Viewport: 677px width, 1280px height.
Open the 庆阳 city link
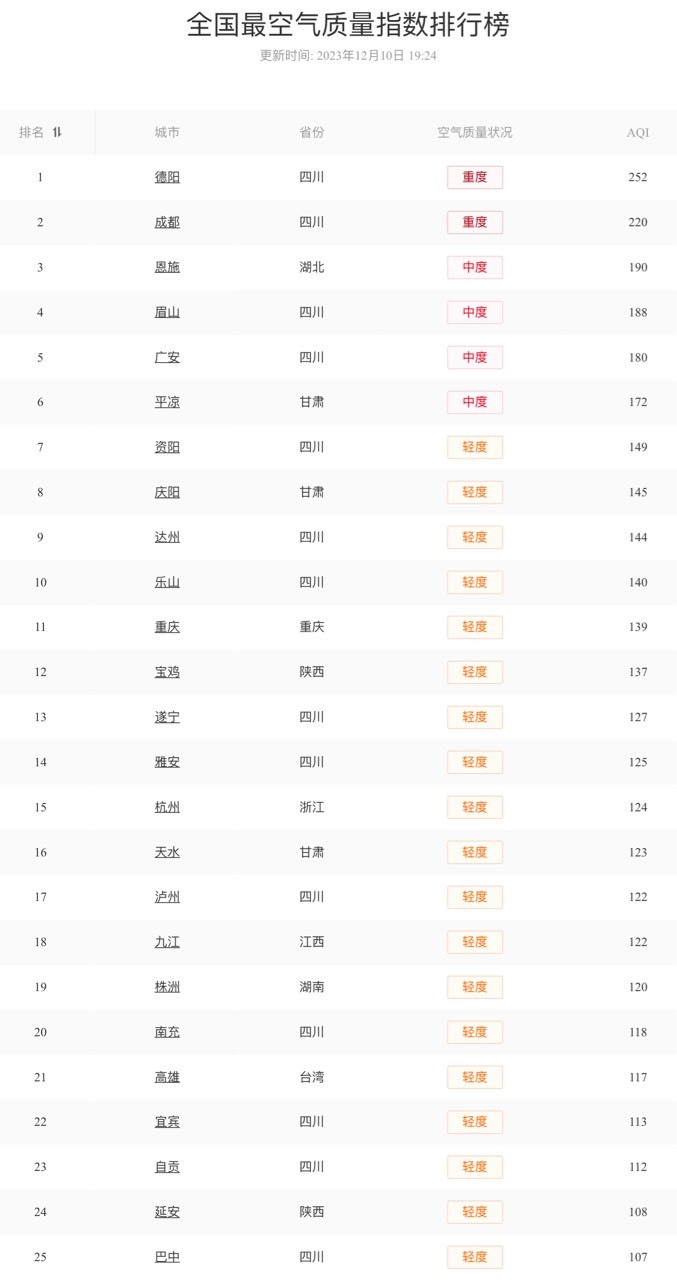pyautogui.click(x=167, y=492)
